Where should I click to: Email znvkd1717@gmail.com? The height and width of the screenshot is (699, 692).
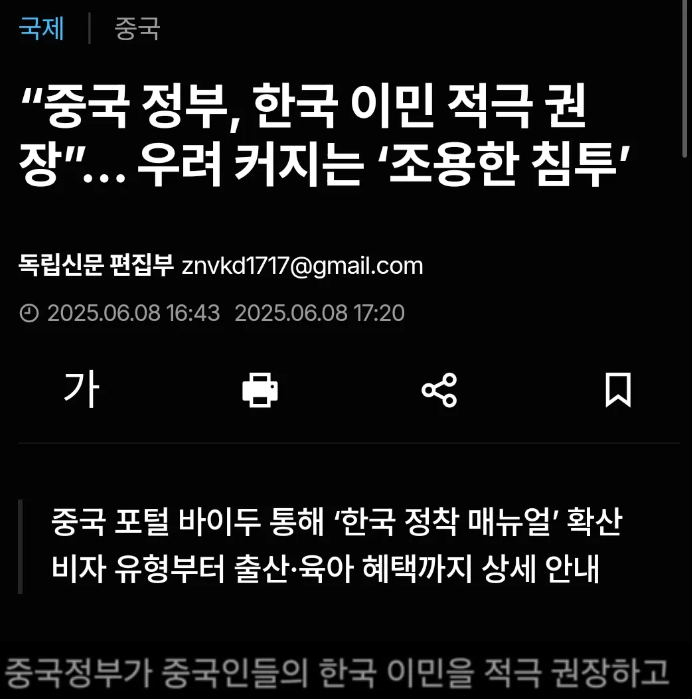click(x=302, y=266)
